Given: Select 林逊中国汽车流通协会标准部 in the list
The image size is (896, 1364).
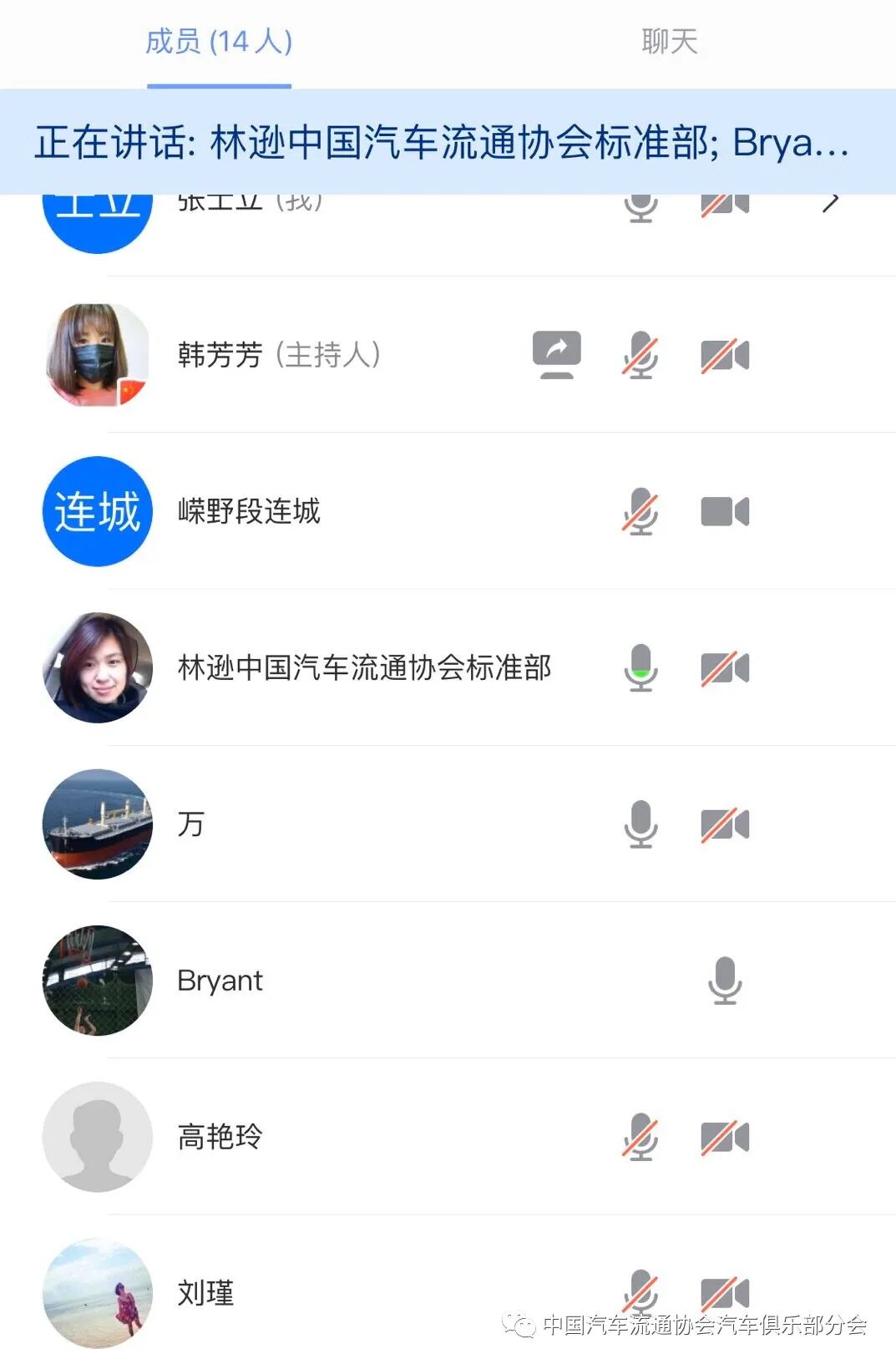Looking at the screenshot, I should (x=364, y=667).
